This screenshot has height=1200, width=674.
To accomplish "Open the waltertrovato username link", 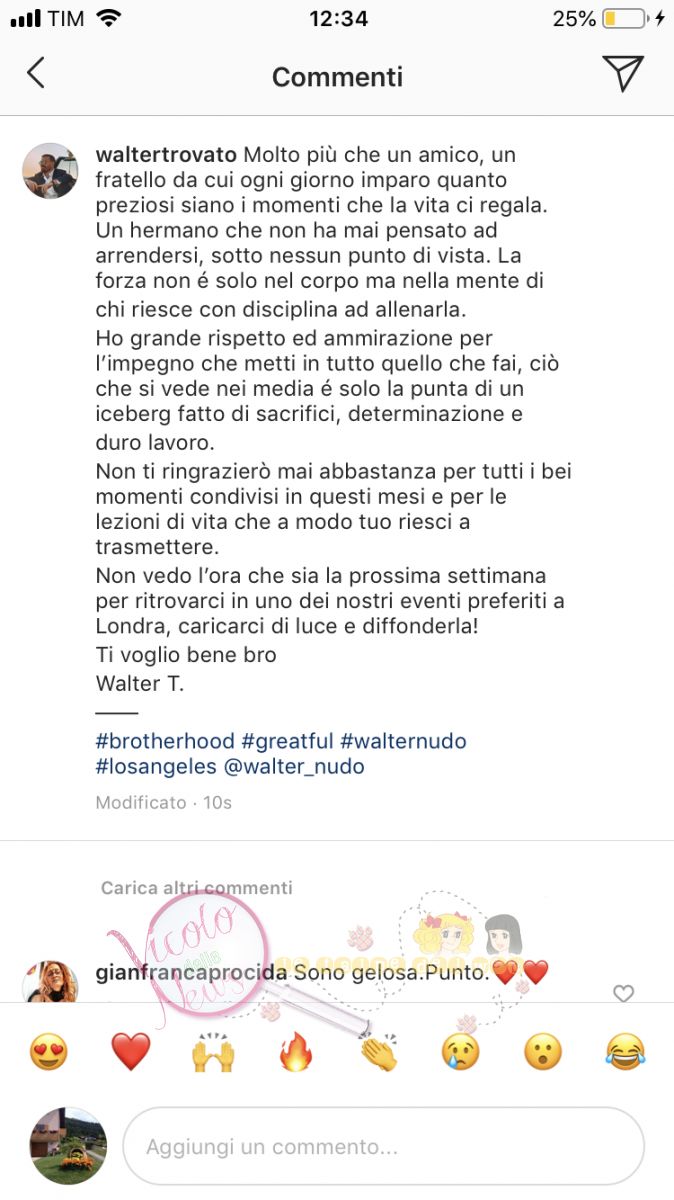I will pyautogui.click(x=165, y=156).
